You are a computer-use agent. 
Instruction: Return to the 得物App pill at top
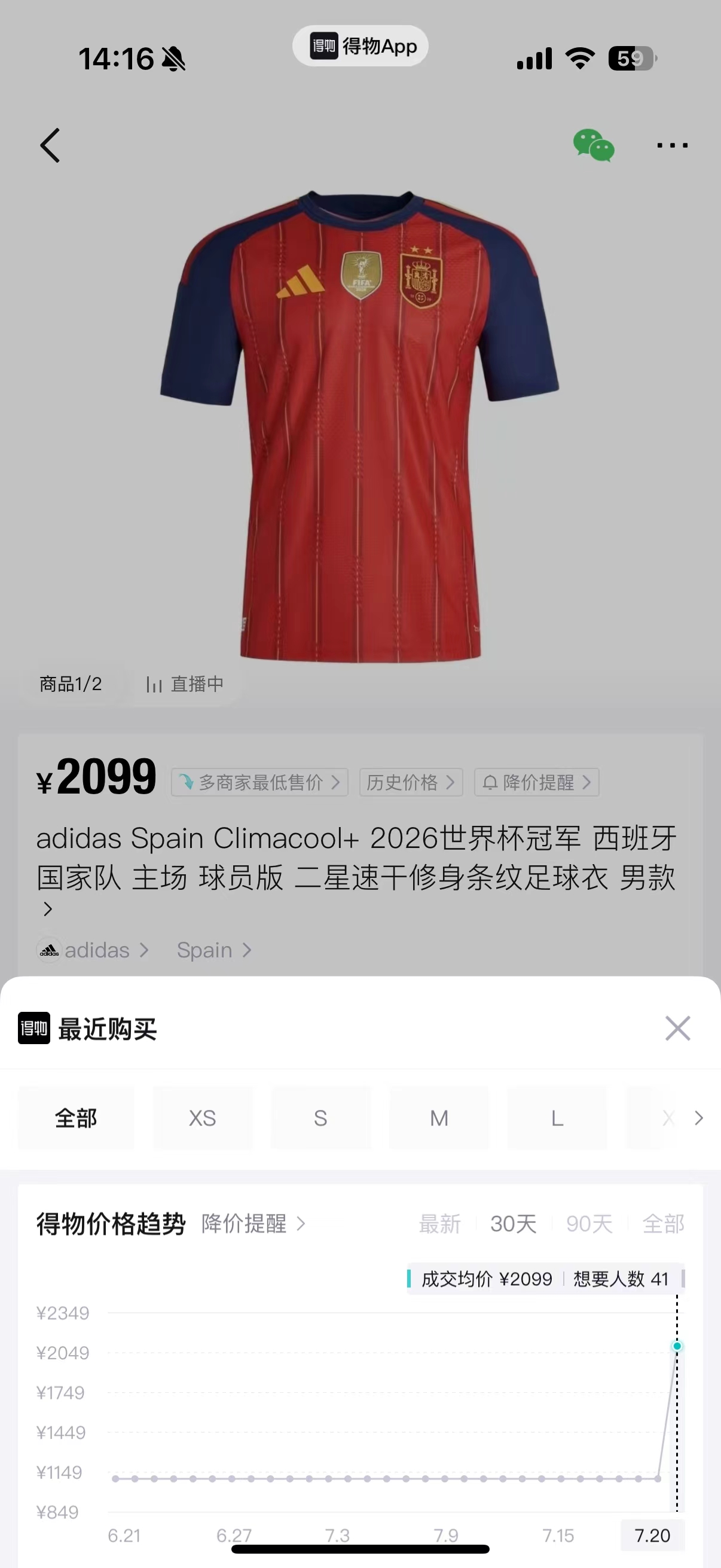tap(361, 45)
